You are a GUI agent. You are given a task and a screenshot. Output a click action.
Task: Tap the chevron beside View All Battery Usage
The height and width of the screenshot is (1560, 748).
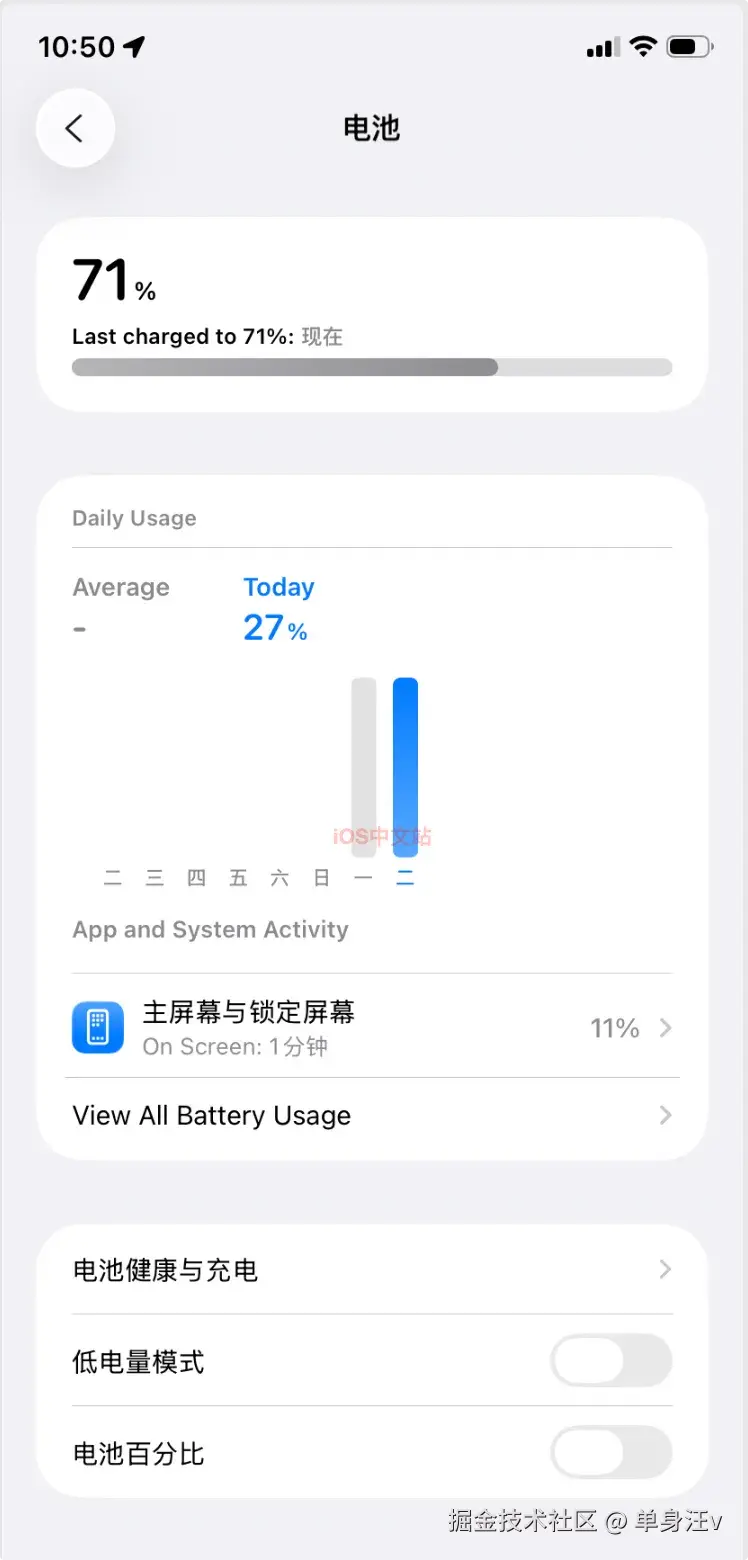click(664, 1115)
